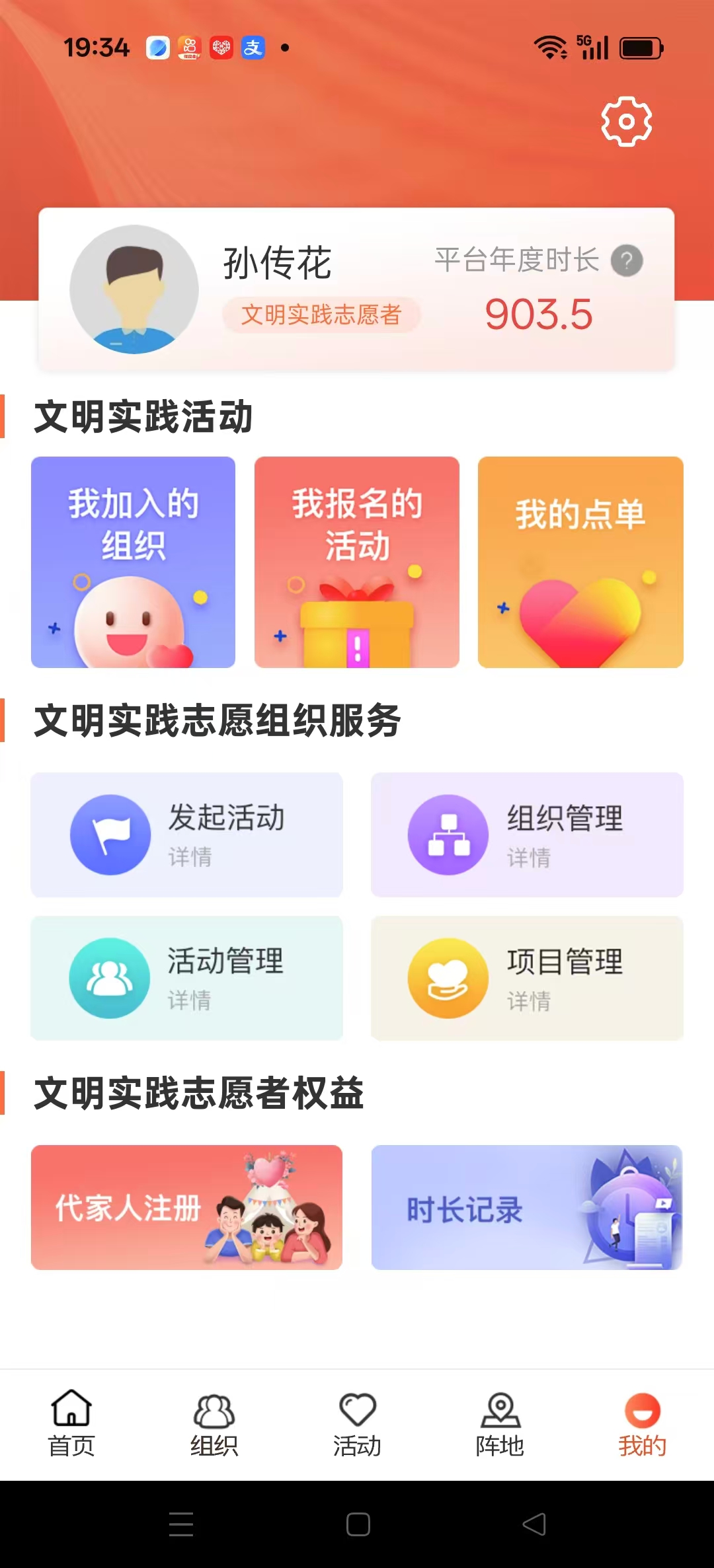Viewport: 714px width, 1568px height.
Task: Tap the system back button
Action: pos(534,1524)
